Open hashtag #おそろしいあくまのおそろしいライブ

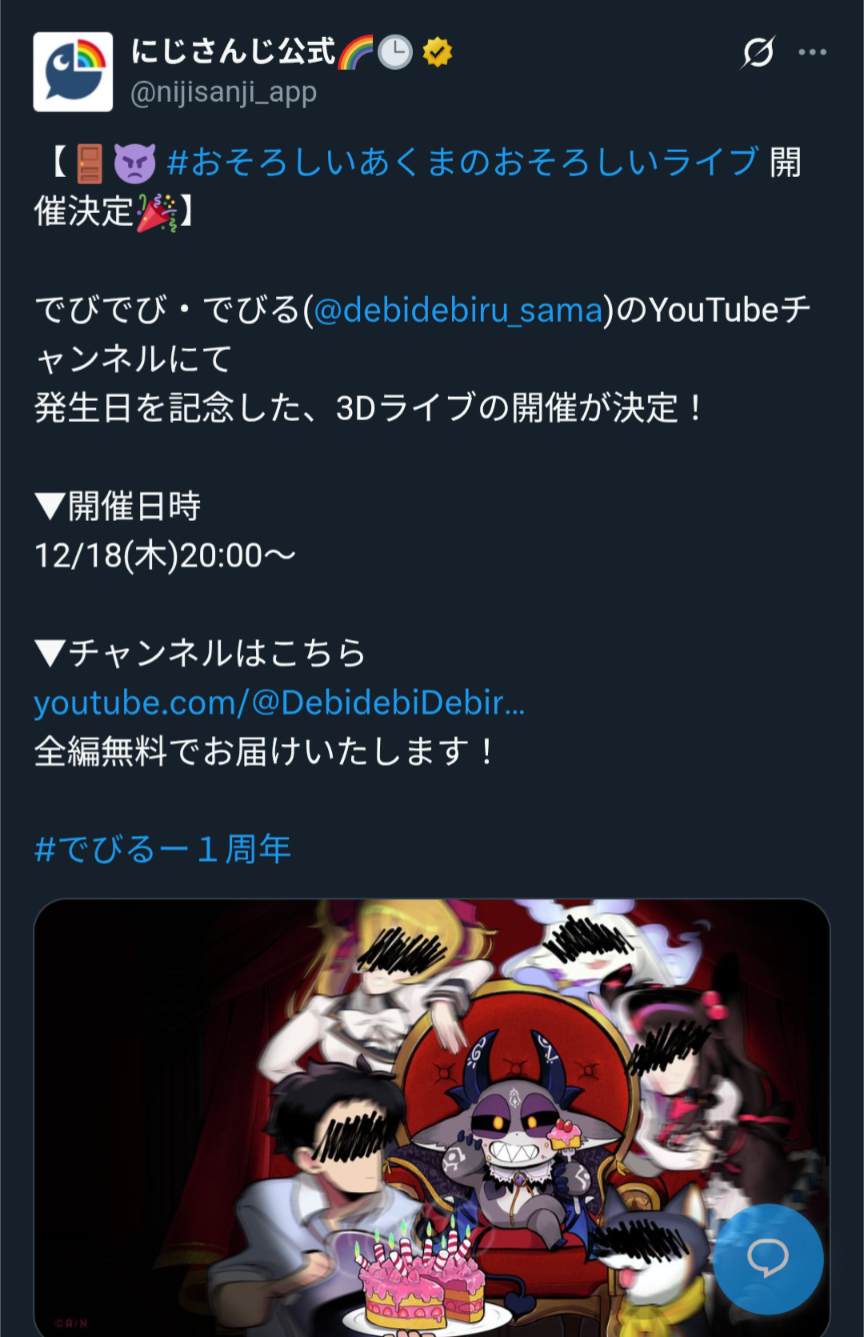463,163
